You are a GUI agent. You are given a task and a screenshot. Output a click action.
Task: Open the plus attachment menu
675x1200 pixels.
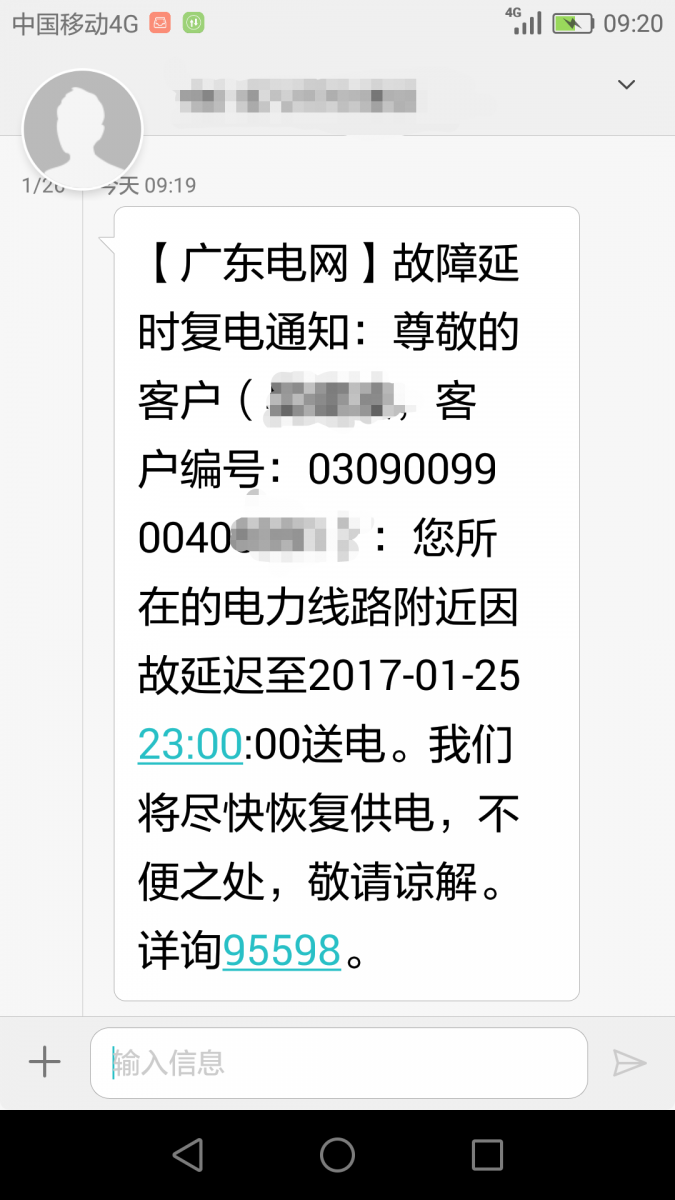tap(44, 1062)
